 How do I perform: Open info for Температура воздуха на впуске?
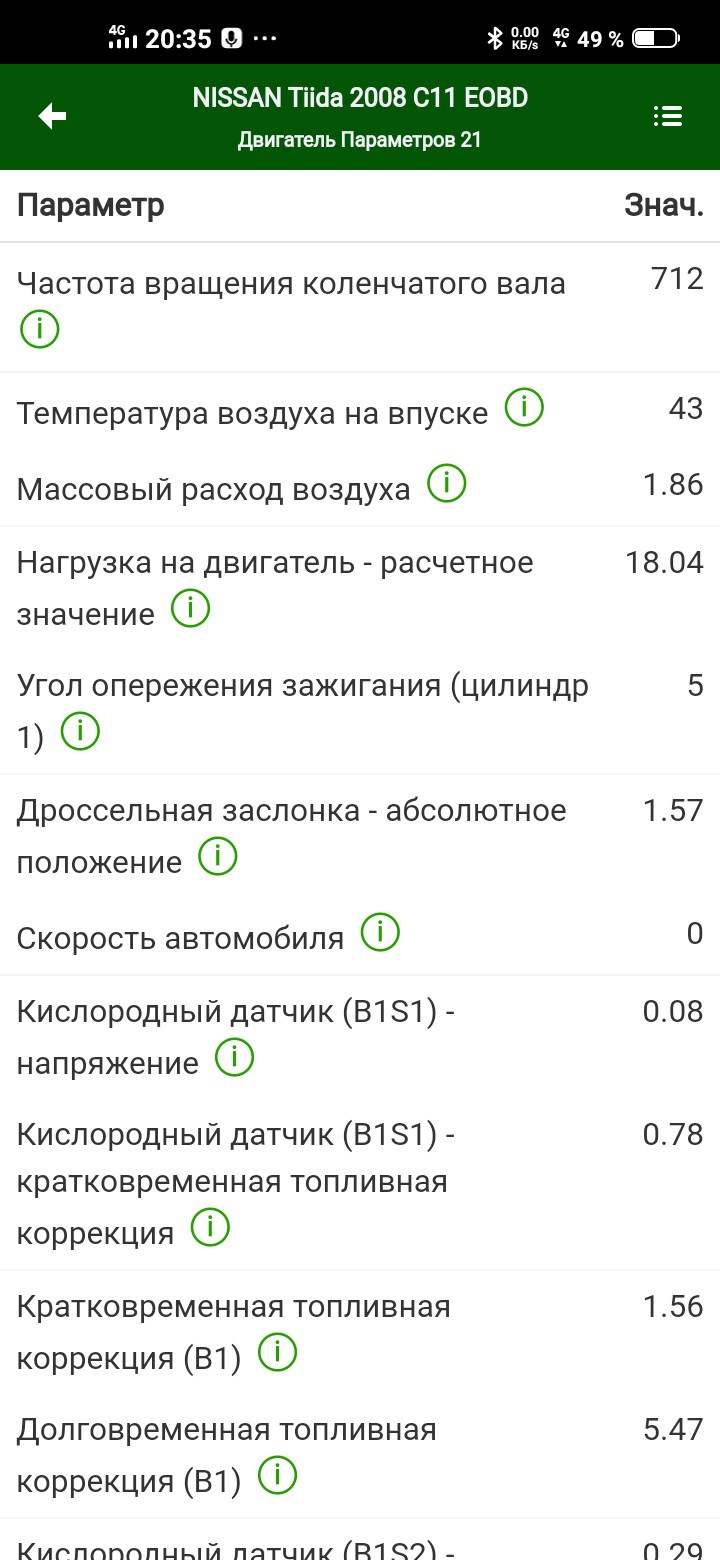click(523, 407)
